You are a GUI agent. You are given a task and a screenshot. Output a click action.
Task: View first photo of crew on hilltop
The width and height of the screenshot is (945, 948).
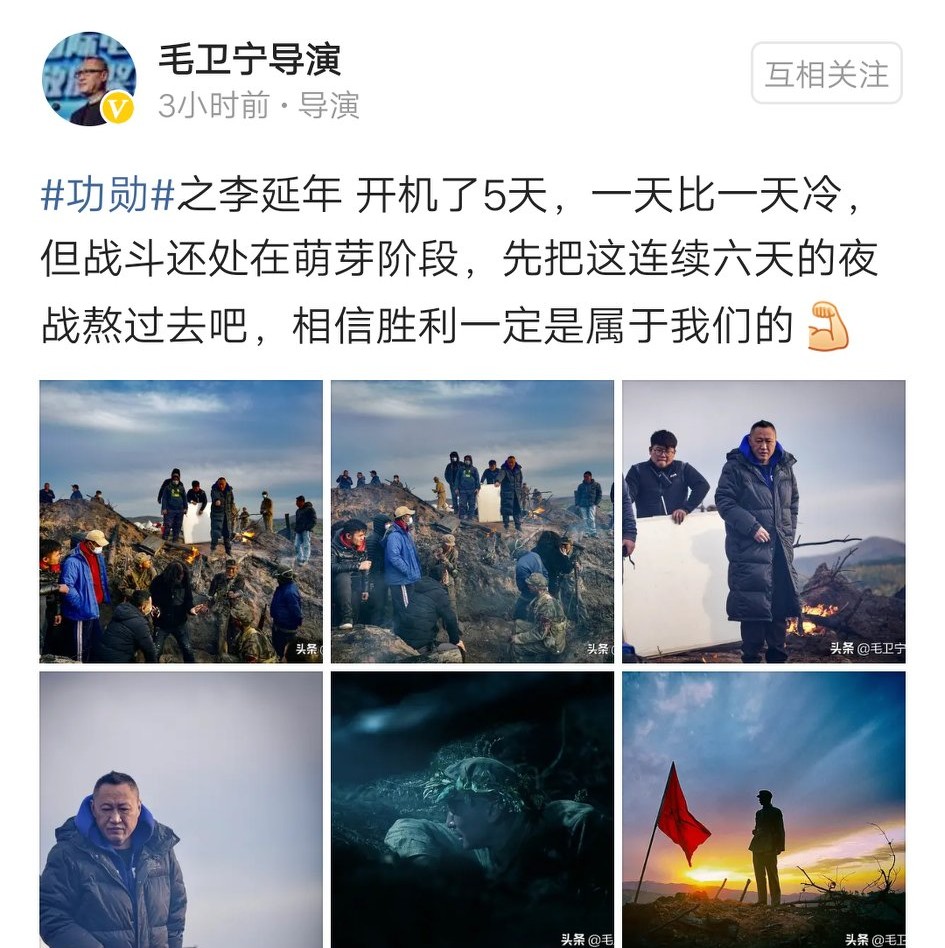tap(181, 521)
